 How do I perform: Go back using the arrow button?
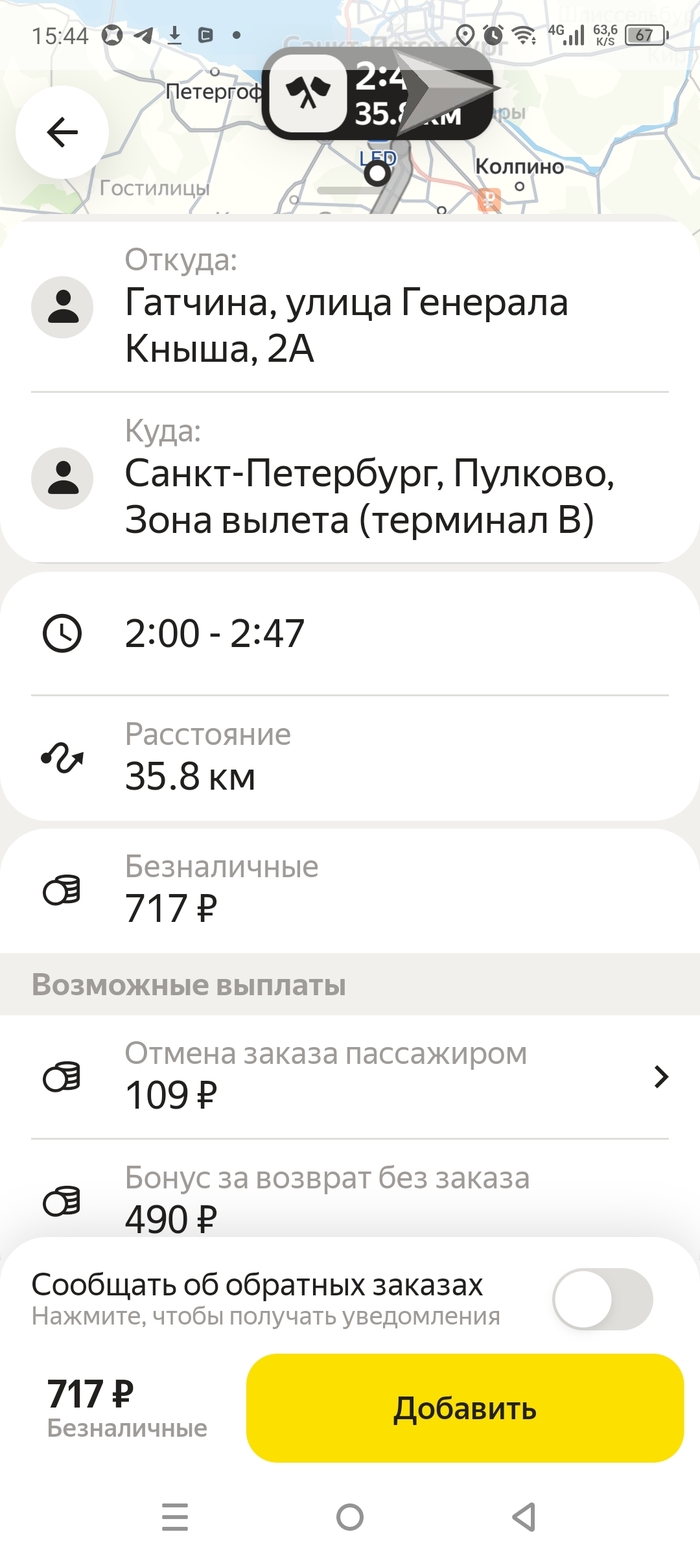pos(62,133)
